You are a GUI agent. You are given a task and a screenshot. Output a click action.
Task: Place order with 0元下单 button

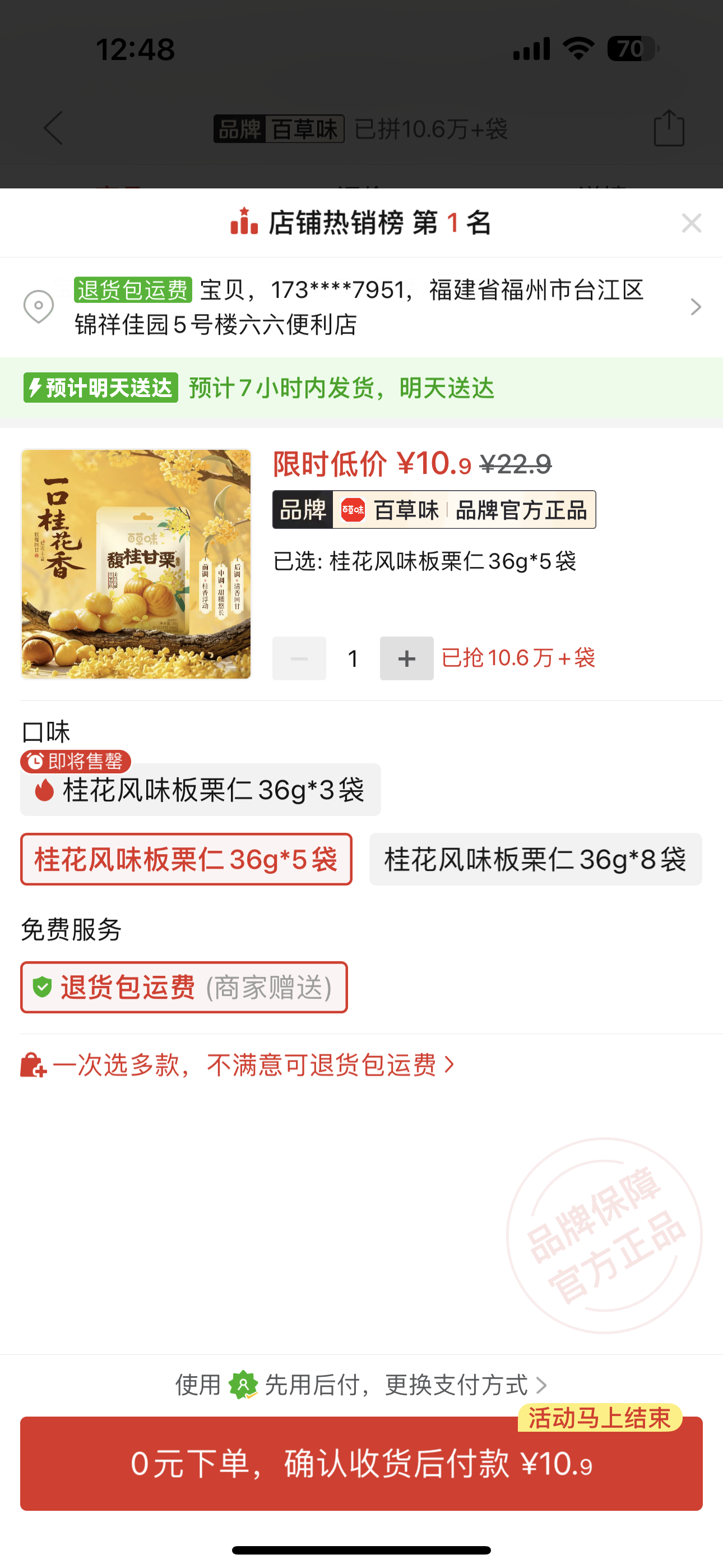(361, 1463)
